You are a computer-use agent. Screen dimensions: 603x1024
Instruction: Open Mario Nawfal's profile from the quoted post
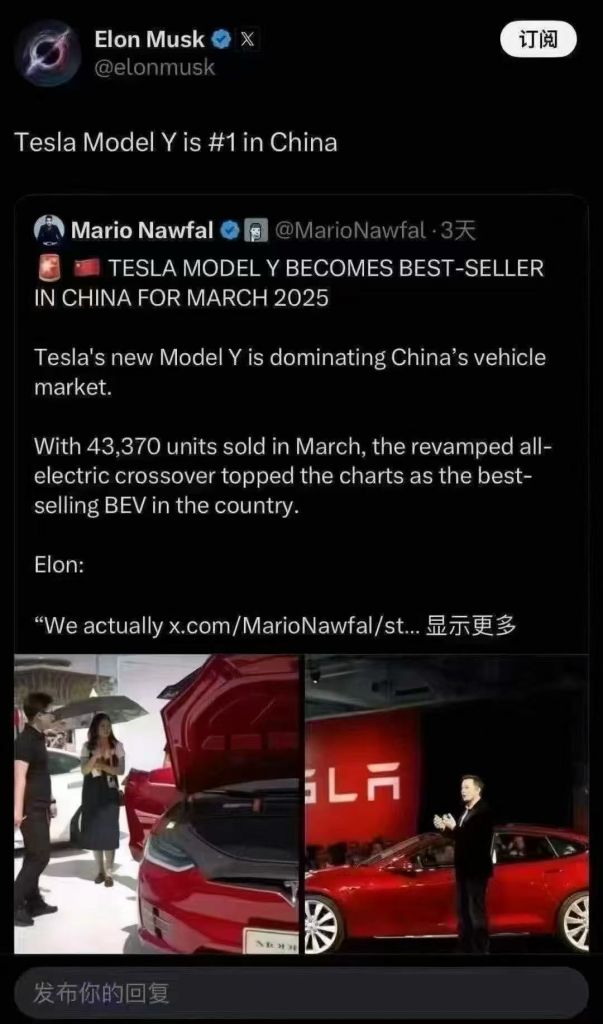141,230
